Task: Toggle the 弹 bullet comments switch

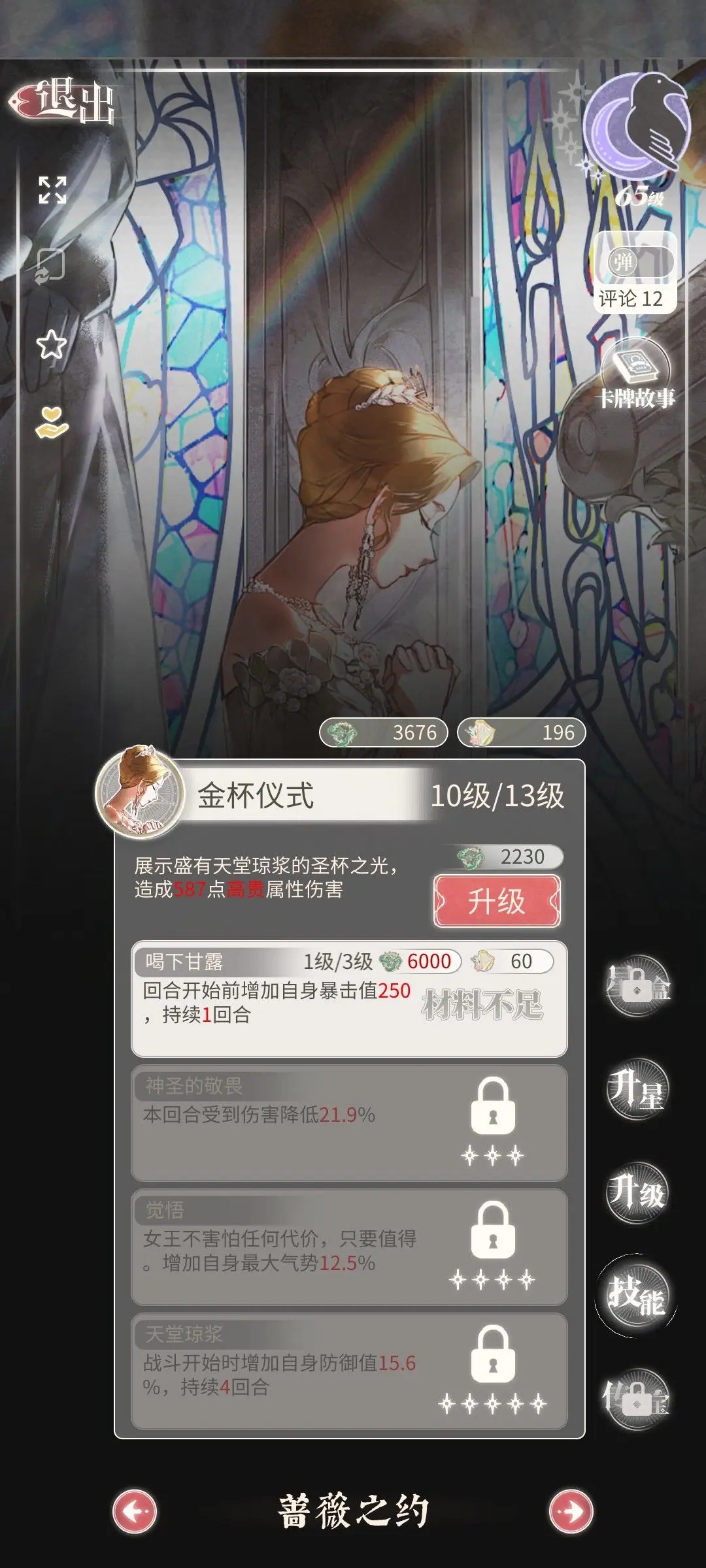Action: click(633, 262)
